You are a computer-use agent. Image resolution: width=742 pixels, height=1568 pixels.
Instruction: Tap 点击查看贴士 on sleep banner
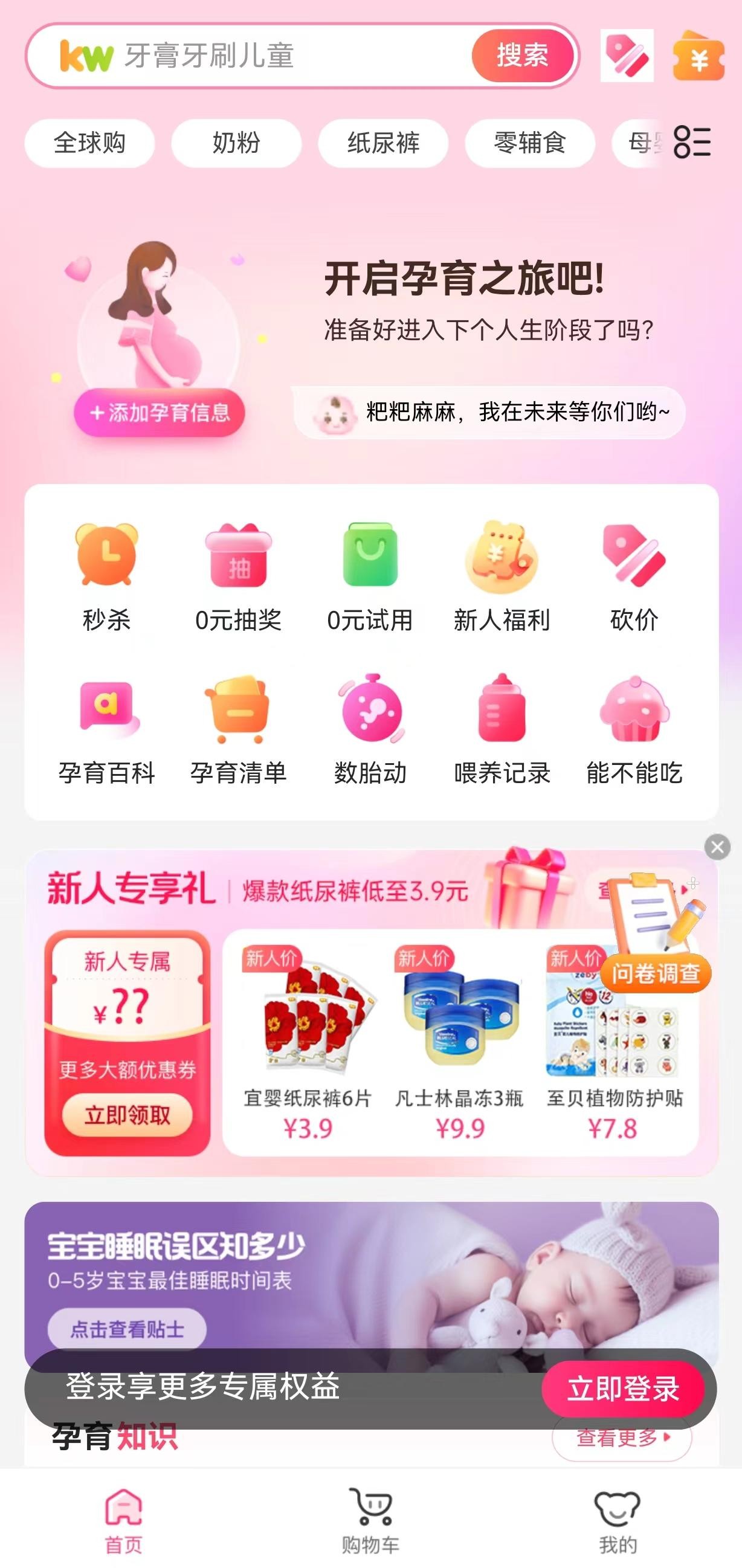(x=127, y=1329)
